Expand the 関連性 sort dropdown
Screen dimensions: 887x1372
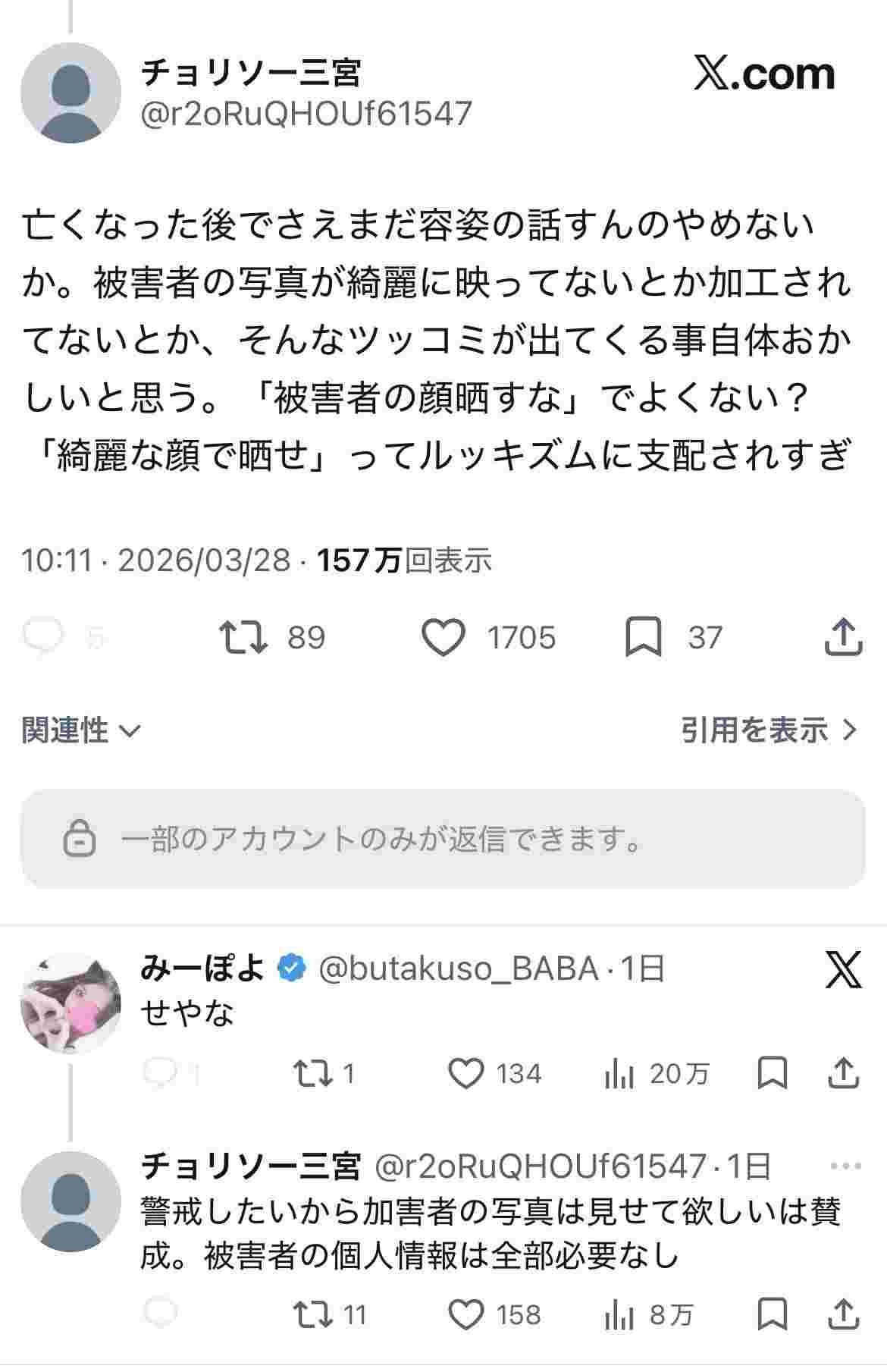(81, 730)
